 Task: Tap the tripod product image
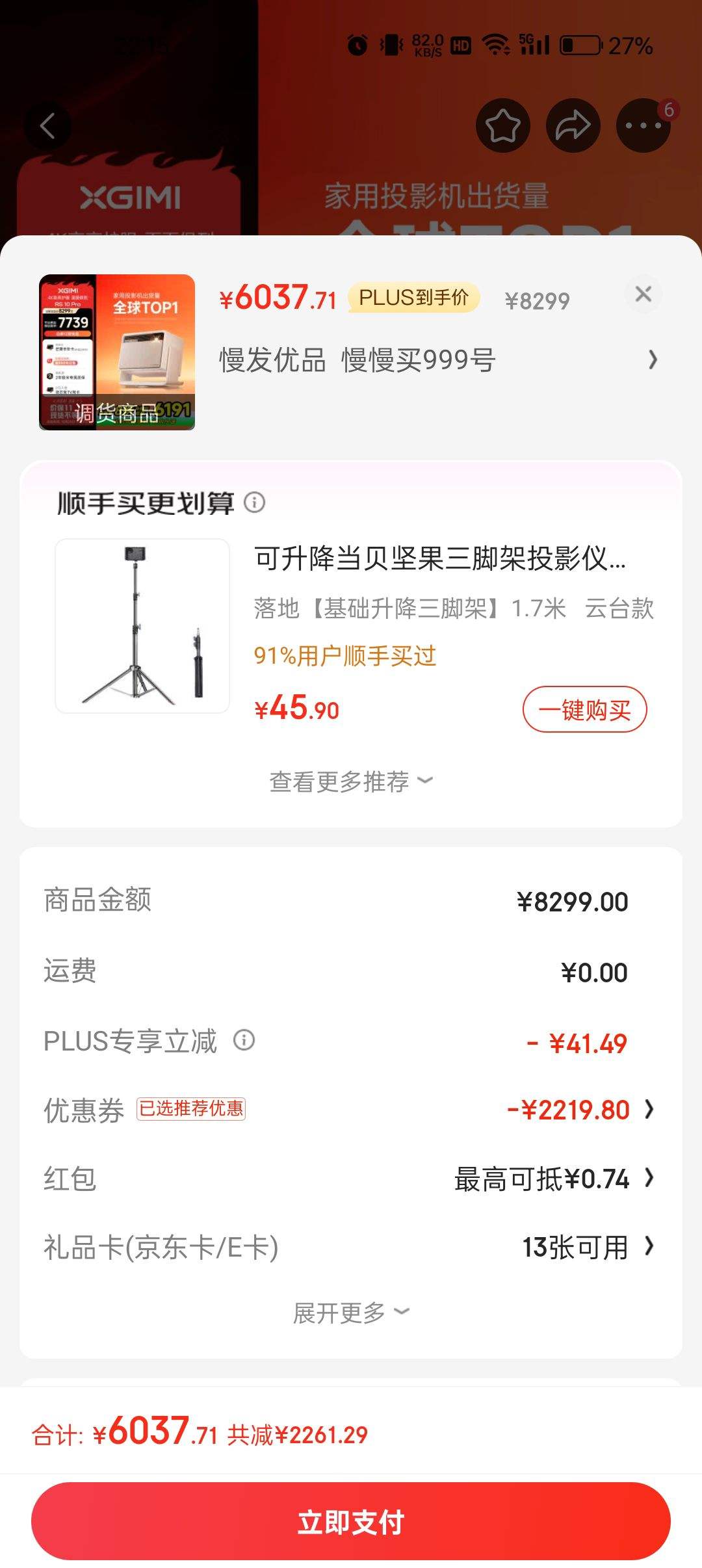point(142,624)
